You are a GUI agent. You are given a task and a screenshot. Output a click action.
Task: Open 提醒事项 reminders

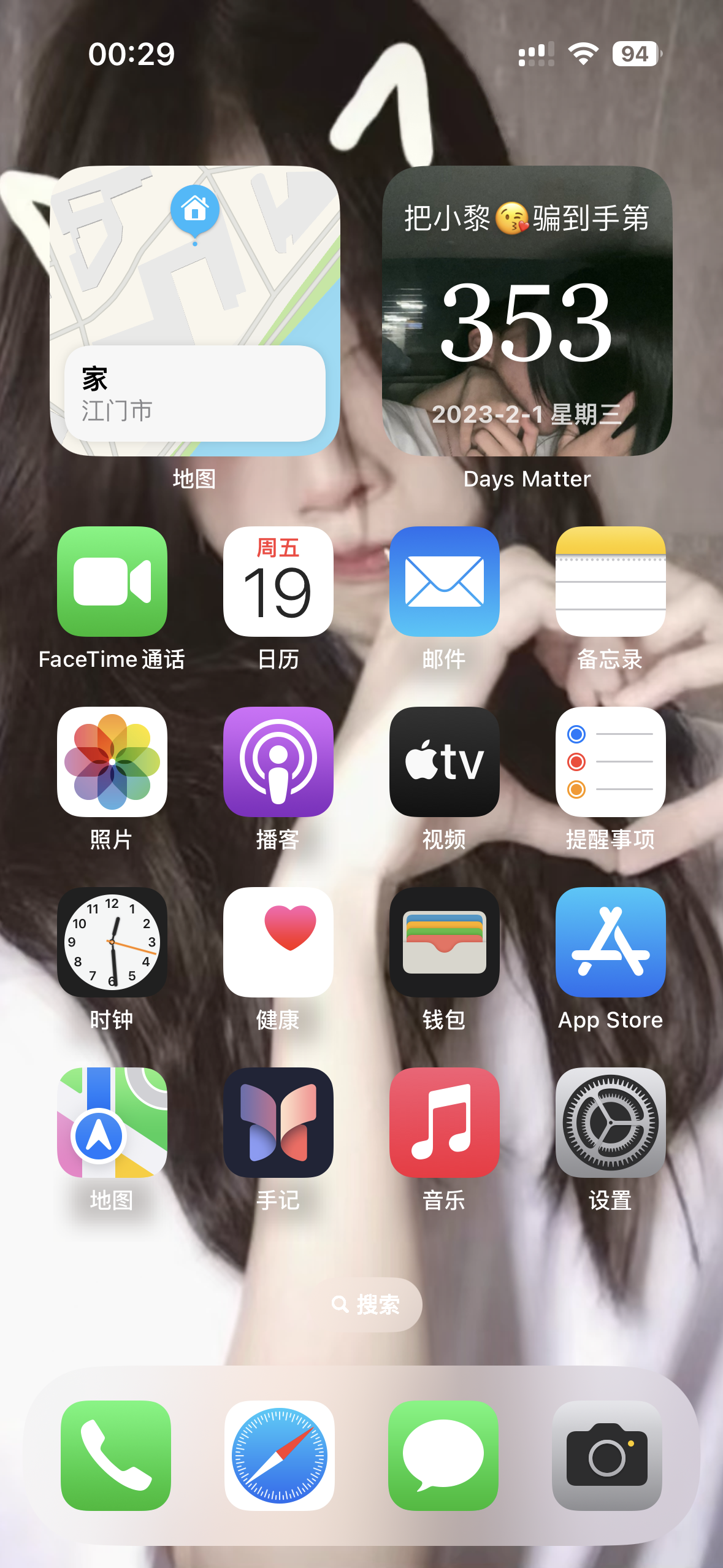pos(610,761)
